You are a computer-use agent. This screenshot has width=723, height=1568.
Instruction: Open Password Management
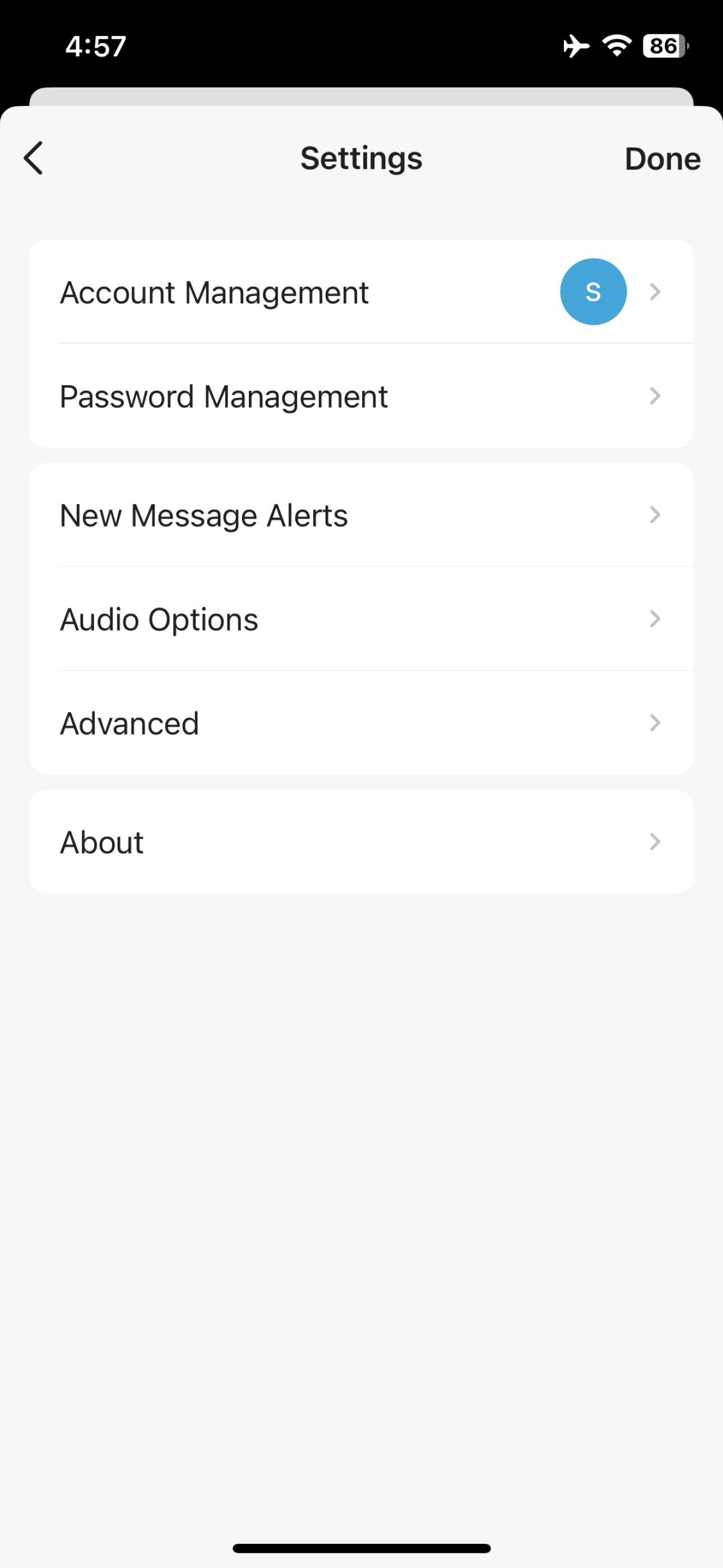click(361, 396)
